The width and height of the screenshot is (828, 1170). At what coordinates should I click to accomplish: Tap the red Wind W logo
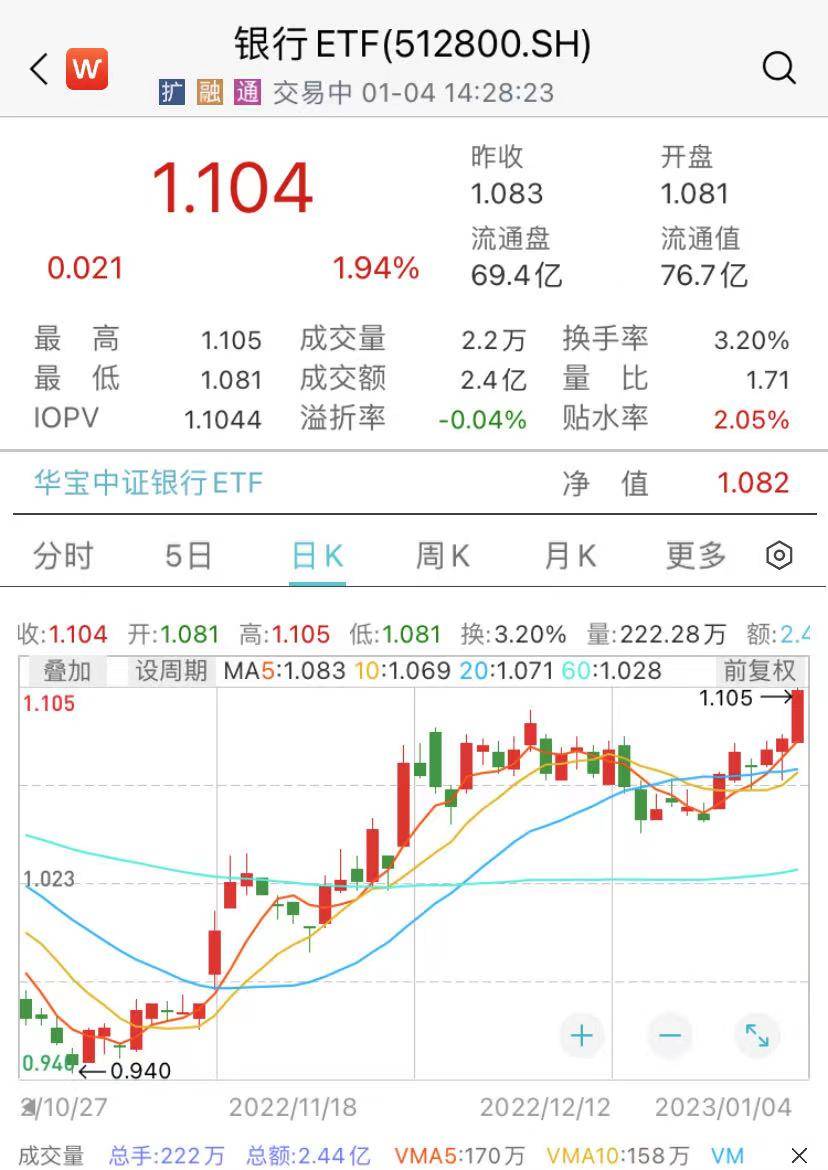pyautogui.click(x=87, y=68)
